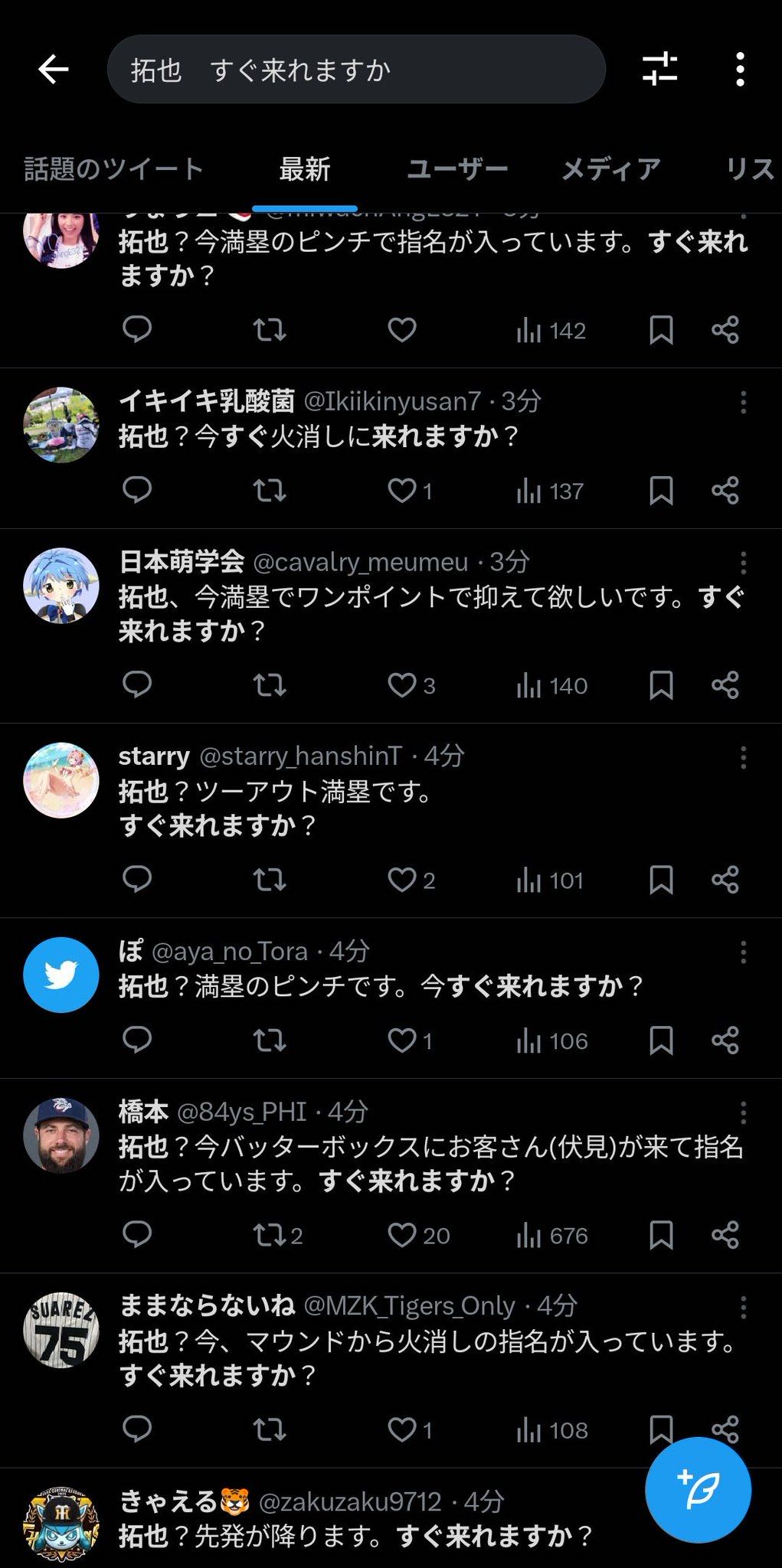782x1568 pixels.
Task: Open the overflow menu in the top bar
Action: [739, 70]
